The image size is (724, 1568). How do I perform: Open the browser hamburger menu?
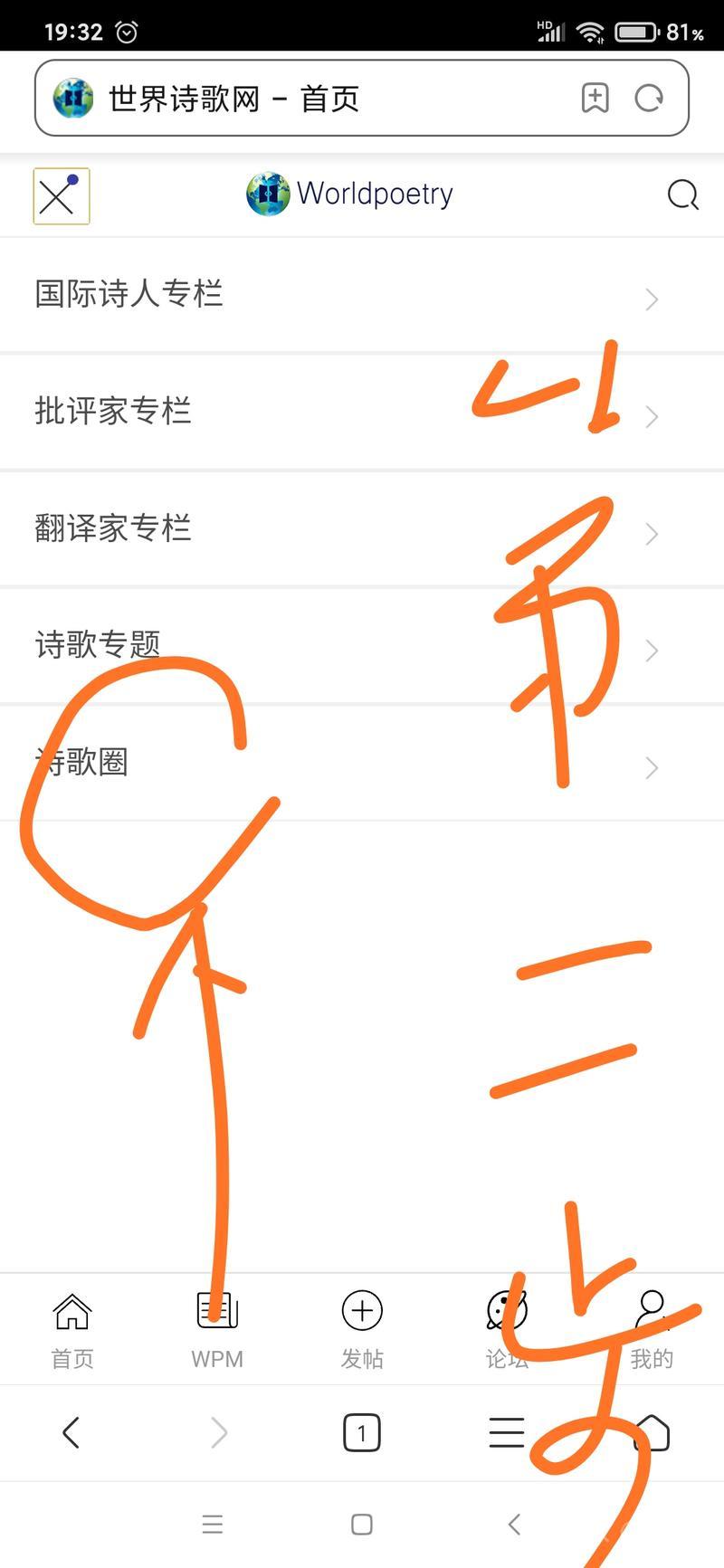coord(507,1432)
